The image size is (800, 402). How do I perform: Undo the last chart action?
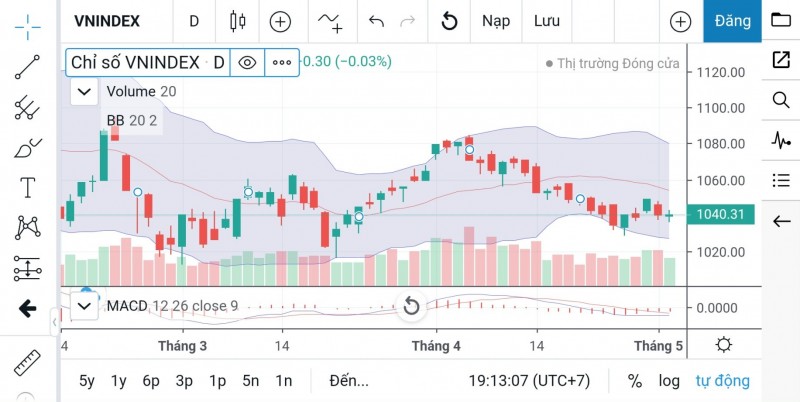(376, 21)
